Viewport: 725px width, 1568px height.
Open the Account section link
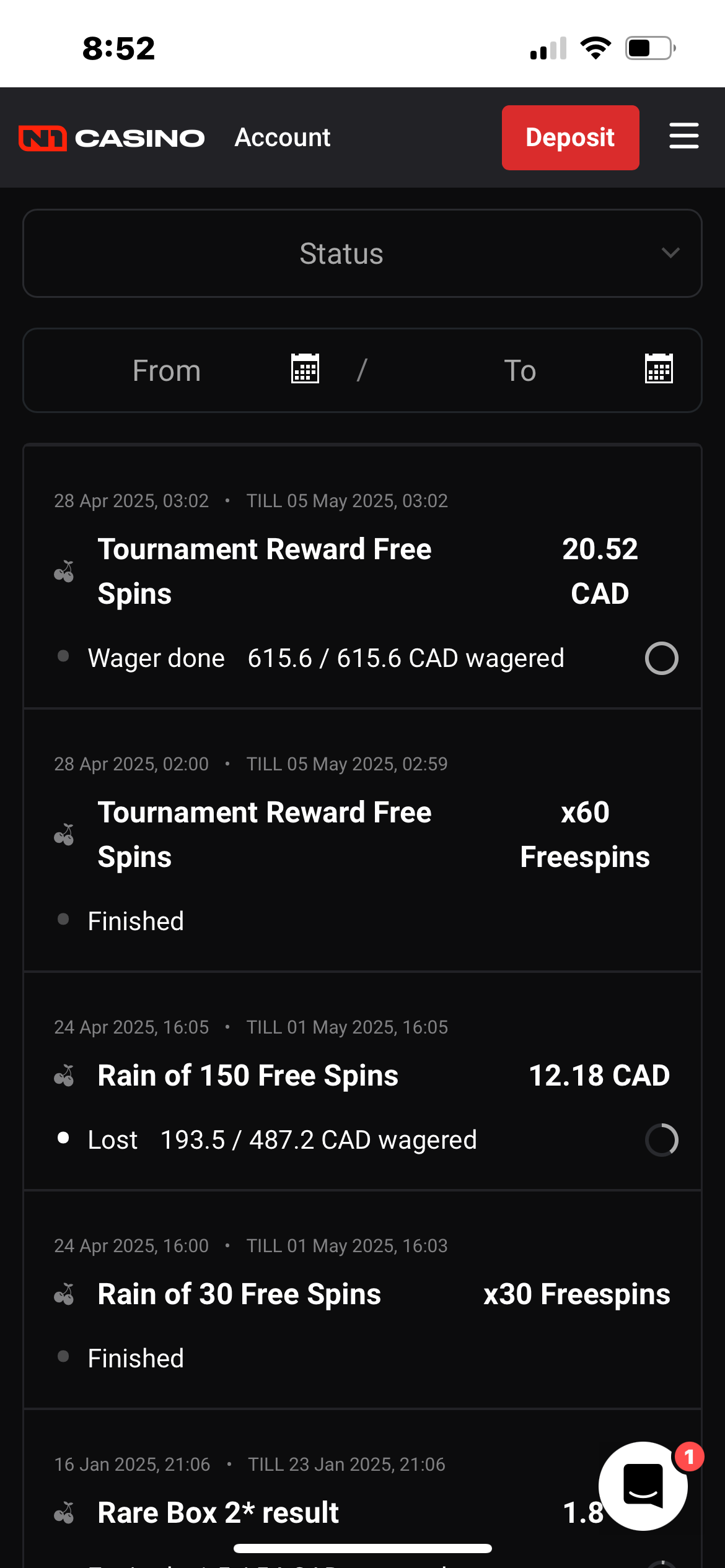(282, 137)
